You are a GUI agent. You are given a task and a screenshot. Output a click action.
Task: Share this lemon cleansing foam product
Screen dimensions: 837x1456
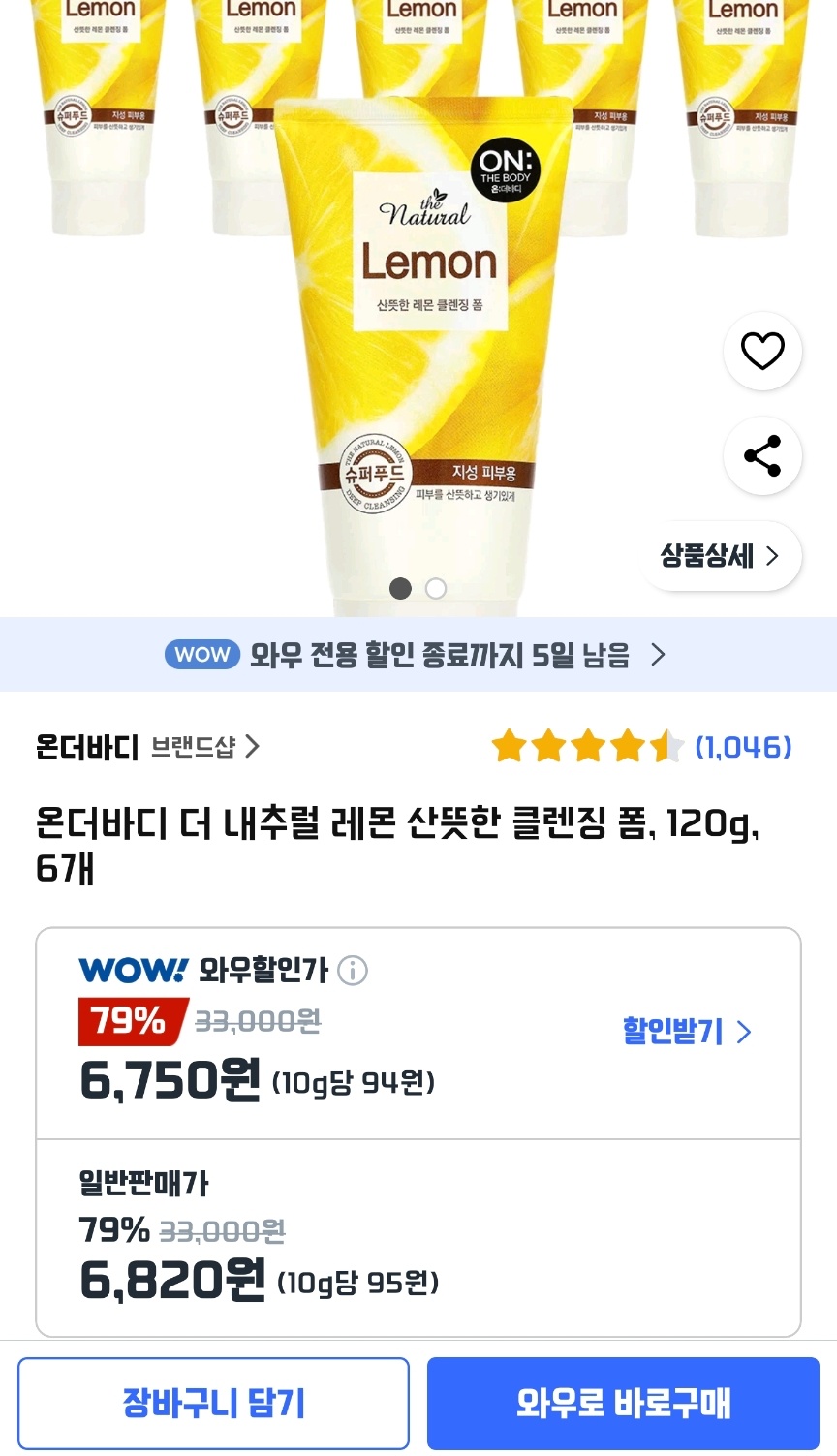tap(762, 455)
